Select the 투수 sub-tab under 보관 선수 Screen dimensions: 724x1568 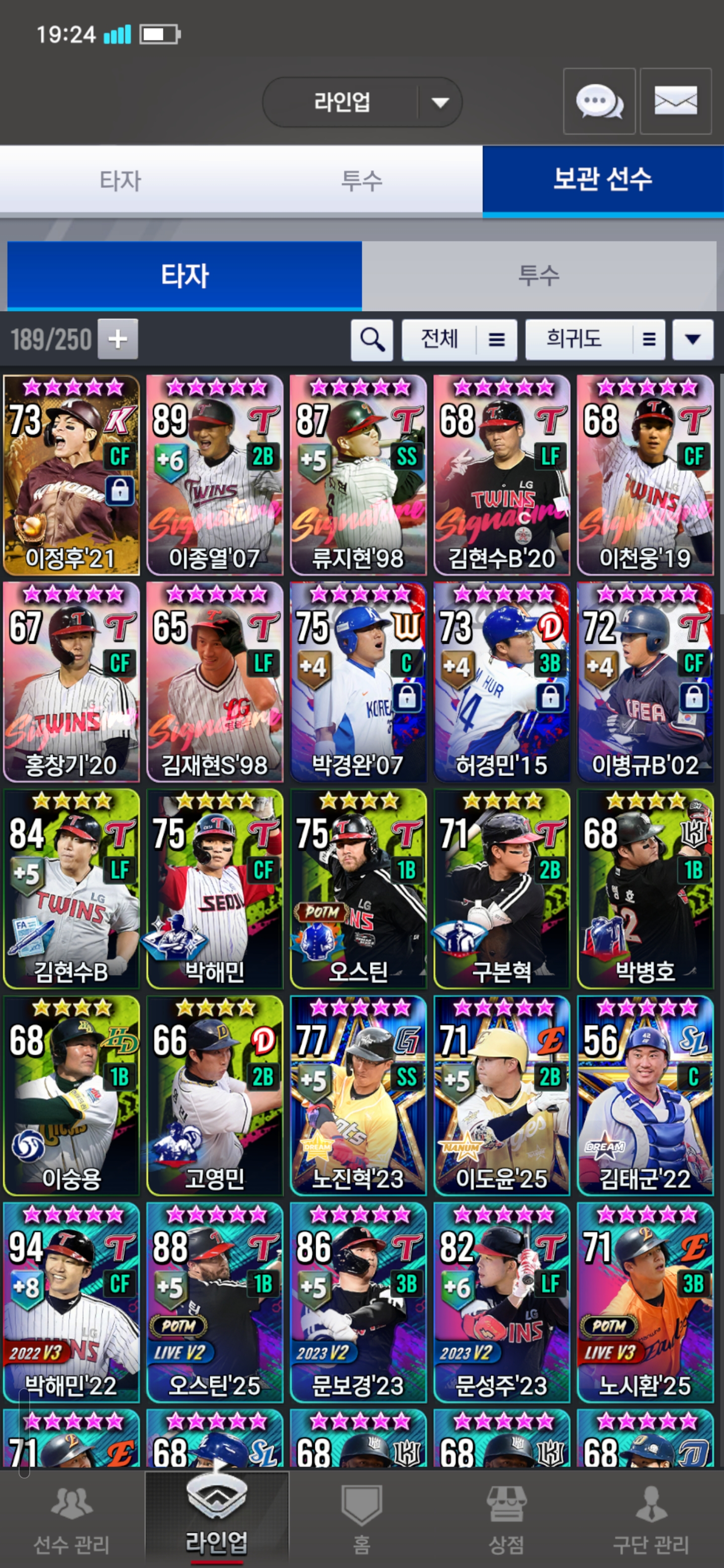coord(538,276)
